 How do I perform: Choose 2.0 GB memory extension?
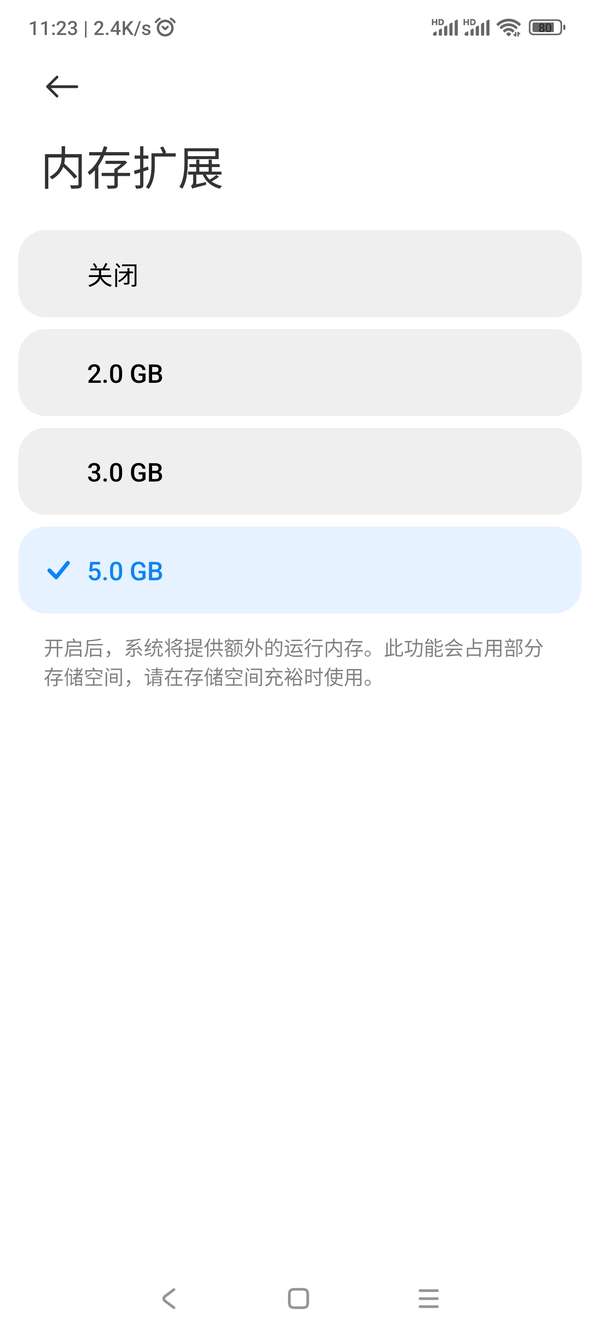(300, 373)
